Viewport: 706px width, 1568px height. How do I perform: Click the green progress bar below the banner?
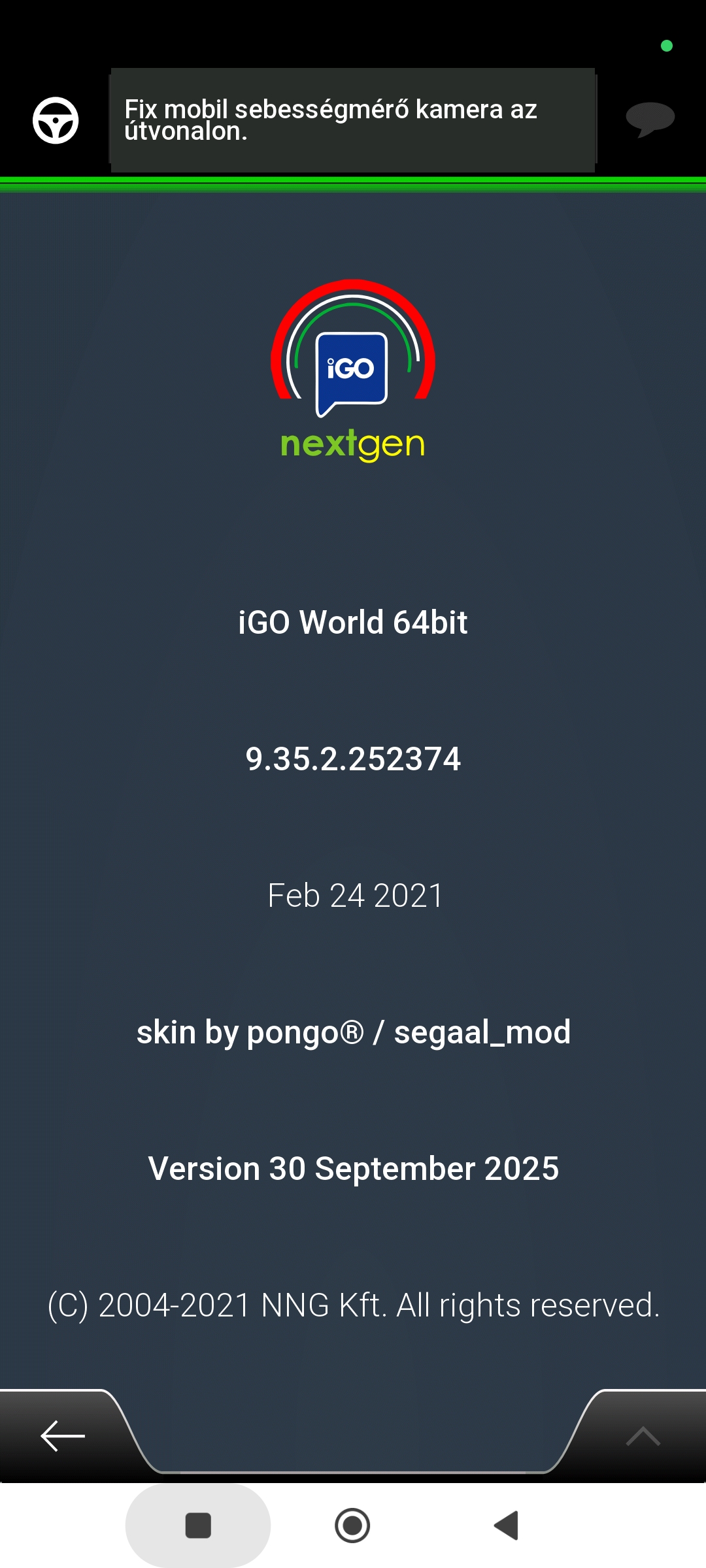[353, 181]
